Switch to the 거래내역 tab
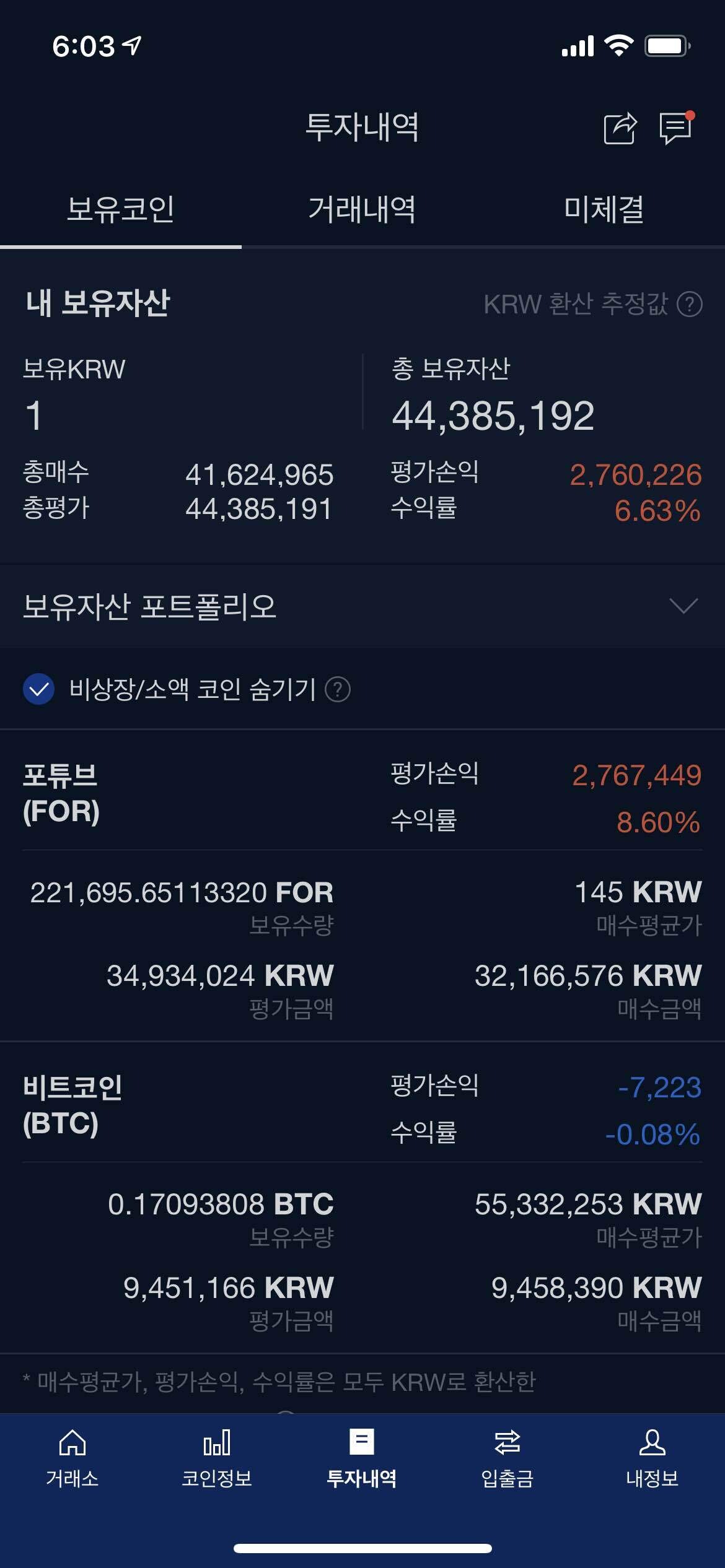Screen dimensions: 725x1568 click(362, 209)
